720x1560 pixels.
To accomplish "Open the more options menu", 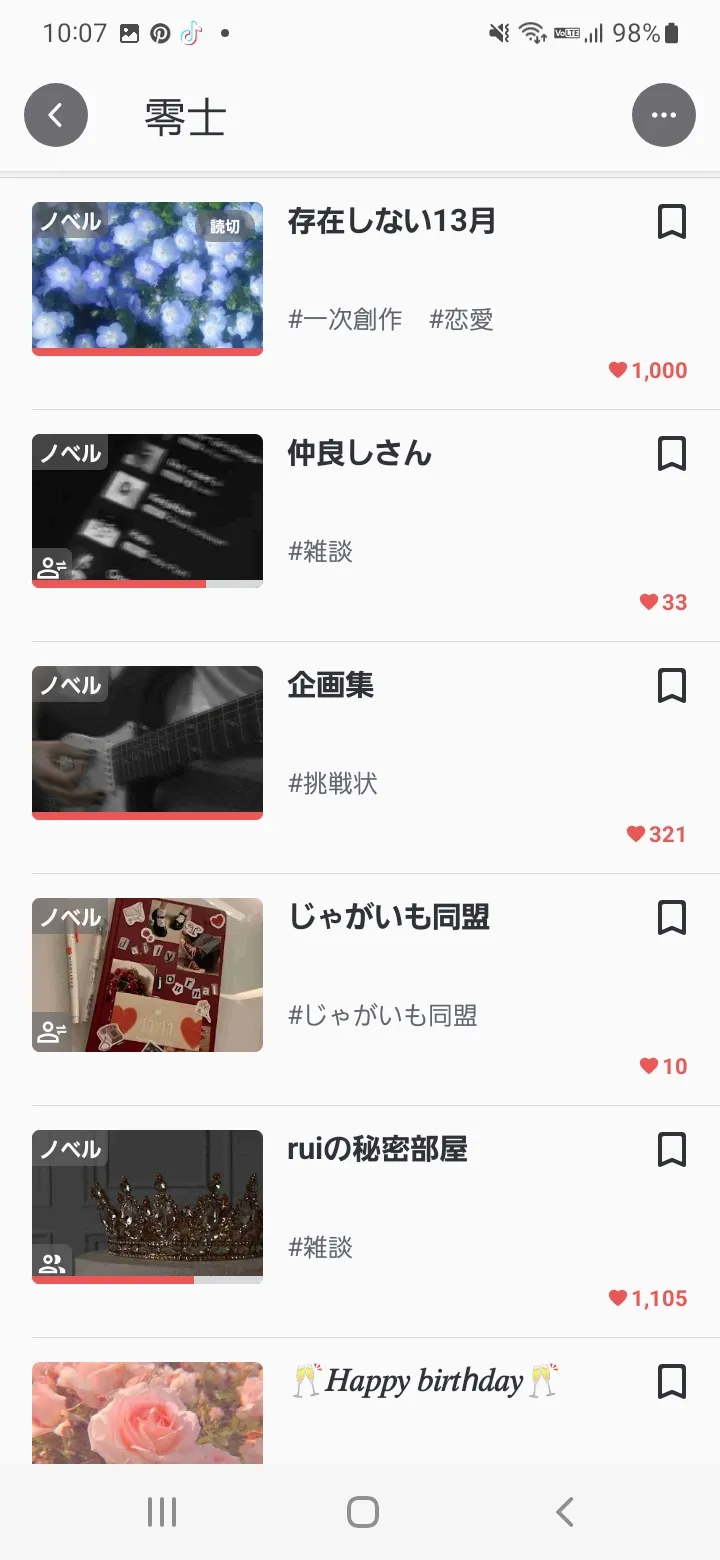I will pyautogui.click(x=663, y=115).
